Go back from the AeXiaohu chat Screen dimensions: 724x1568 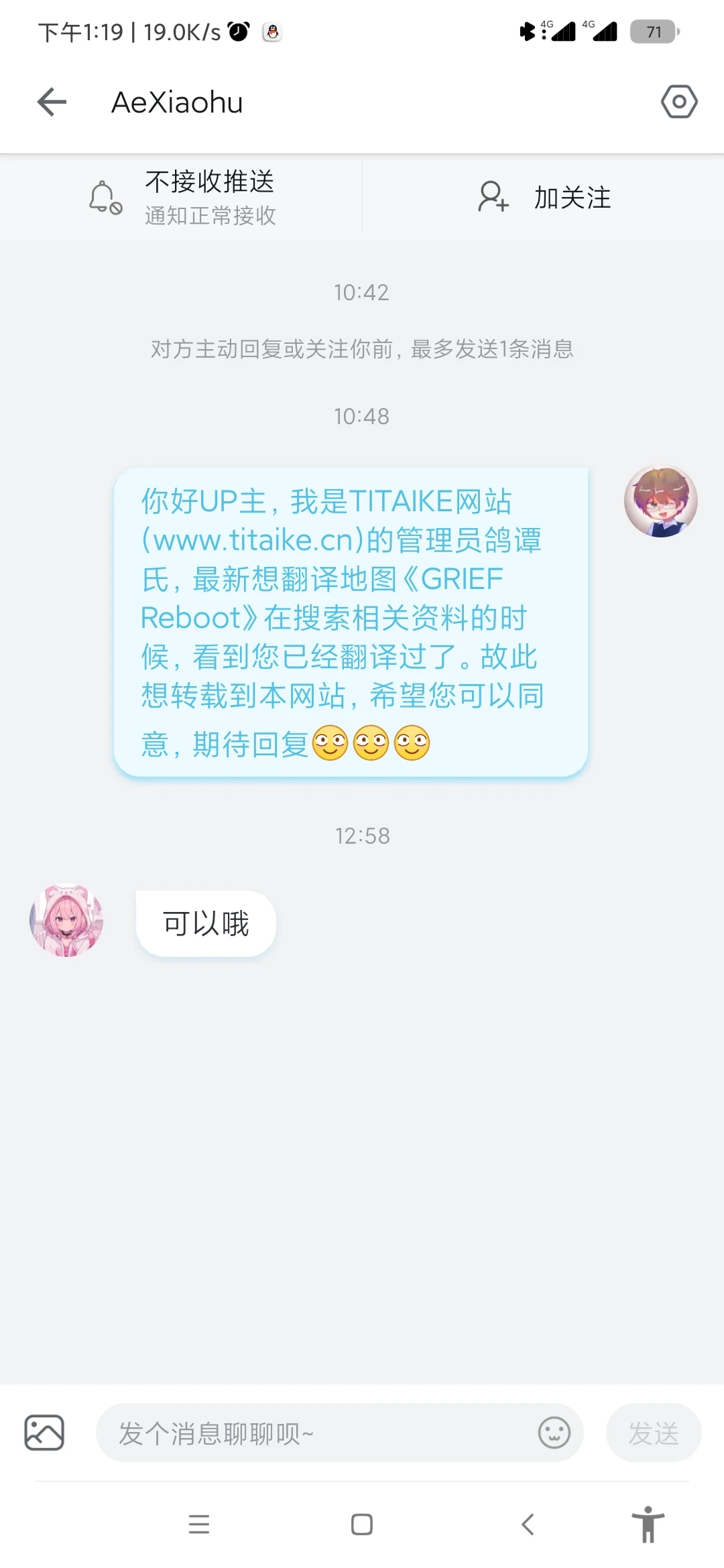(52, 103)
